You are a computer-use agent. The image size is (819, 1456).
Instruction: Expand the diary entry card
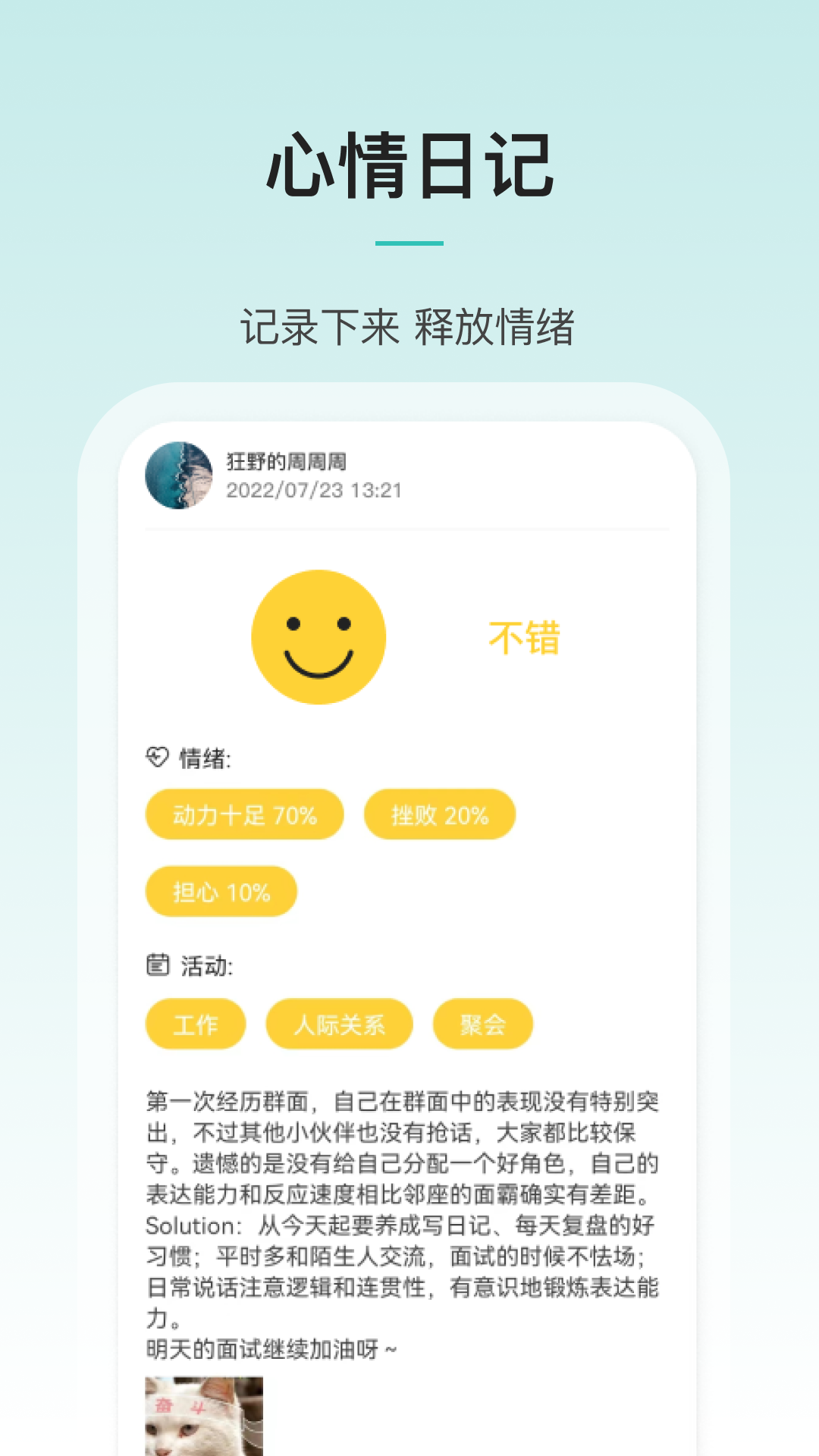[409, 910]
